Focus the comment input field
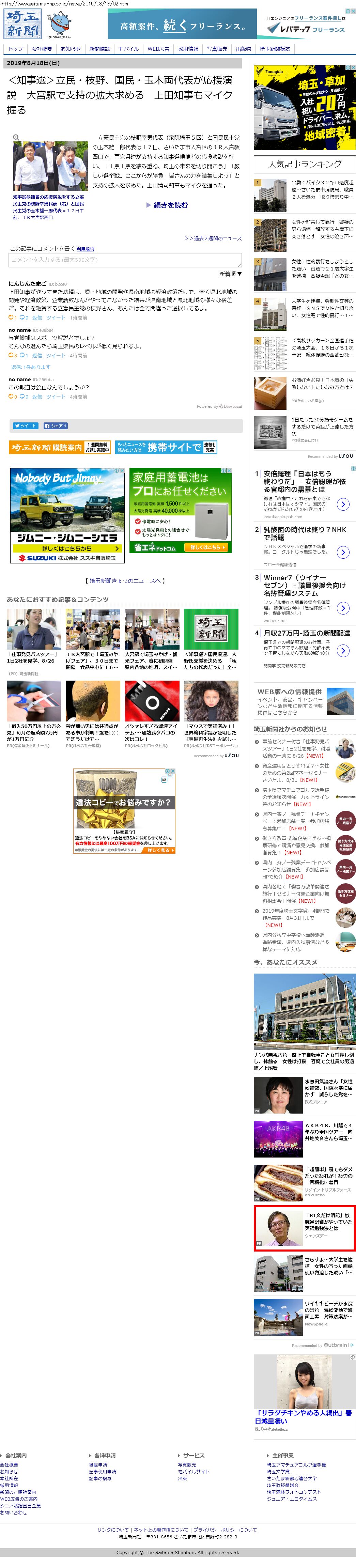 pyautogui.click(x=125, y=260)
